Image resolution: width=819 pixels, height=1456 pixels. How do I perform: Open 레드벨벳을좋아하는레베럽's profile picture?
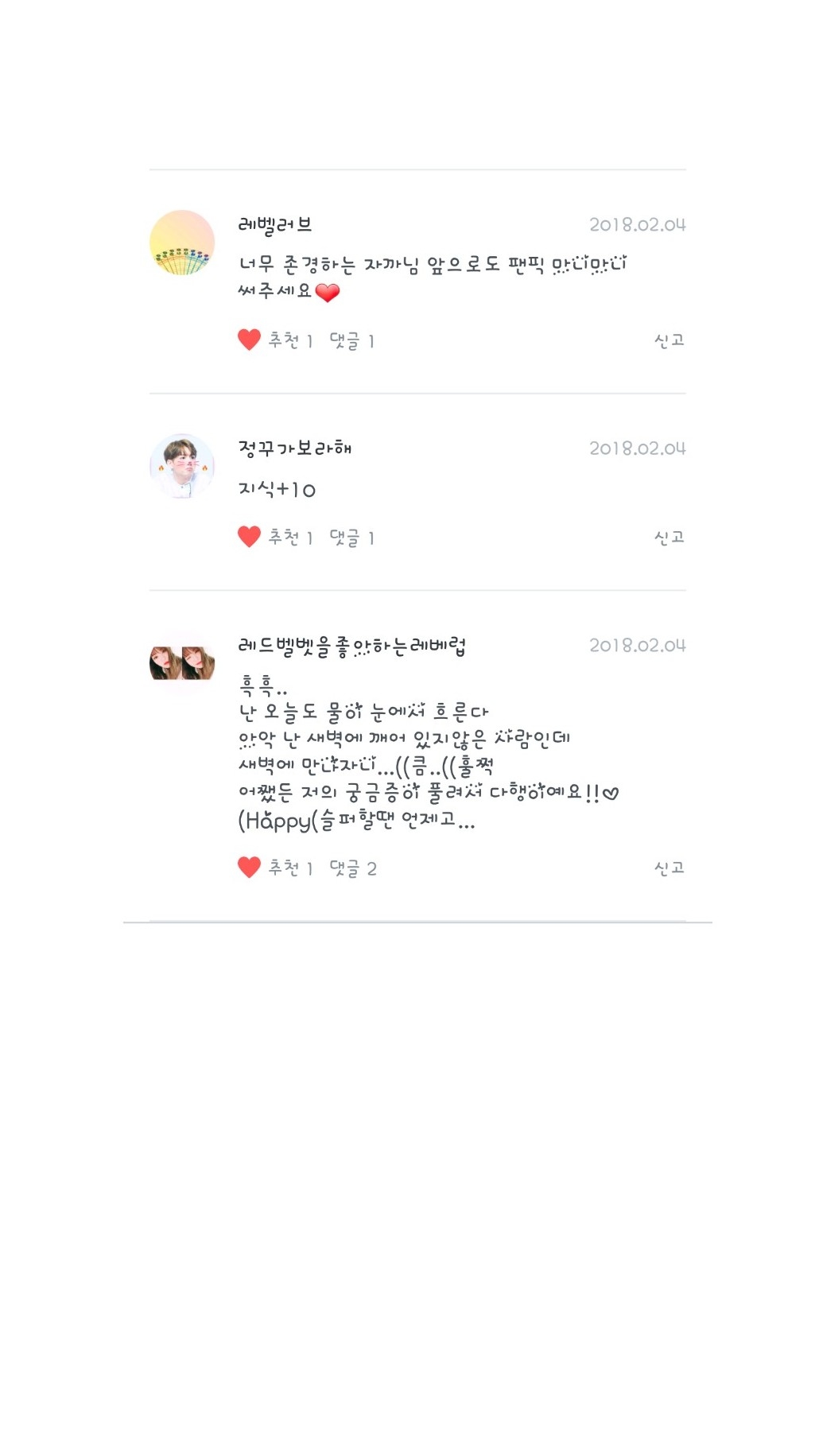click(182, 663)
